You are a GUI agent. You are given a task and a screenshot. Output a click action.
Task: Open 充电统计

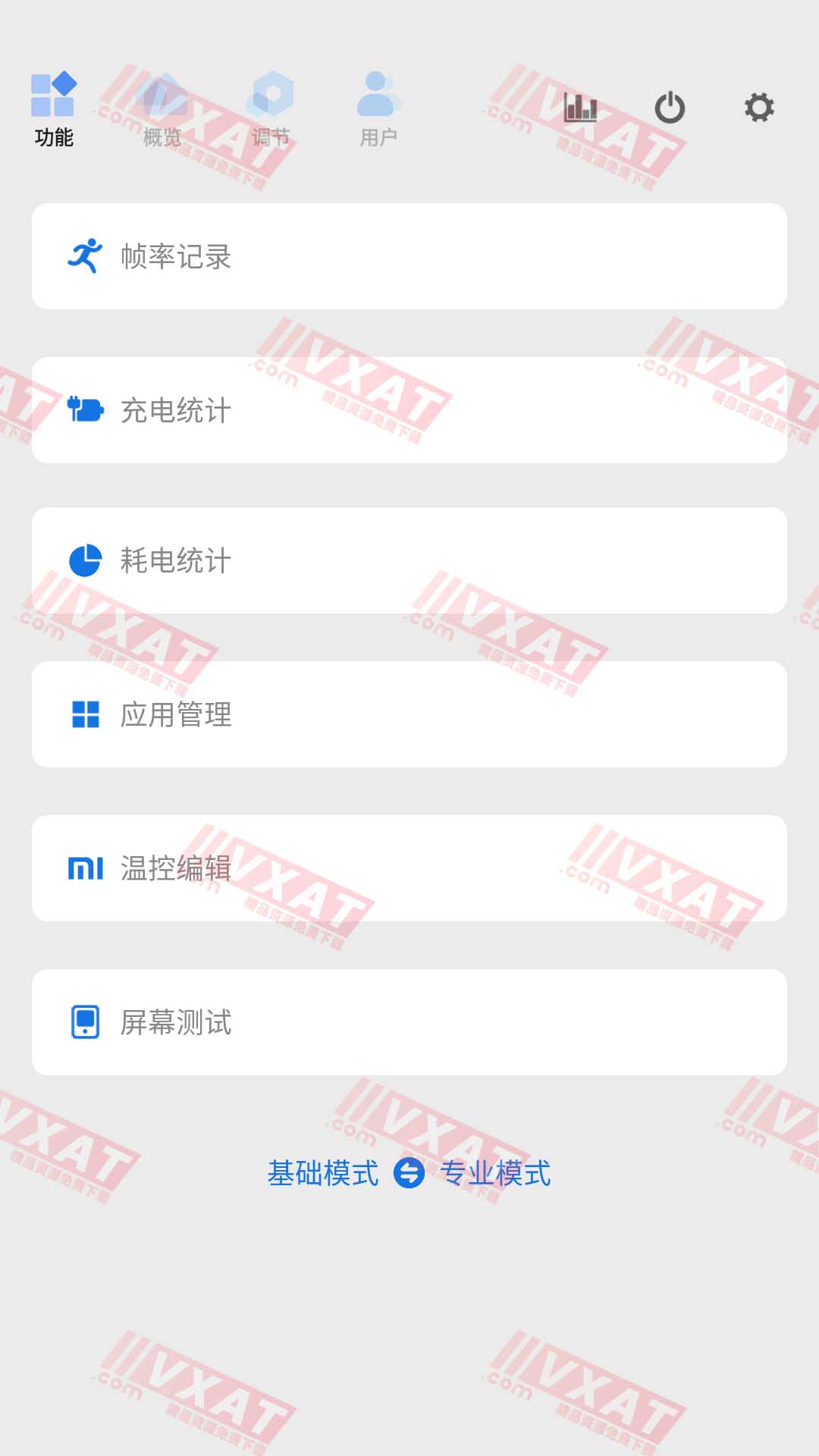click(409, 410)
